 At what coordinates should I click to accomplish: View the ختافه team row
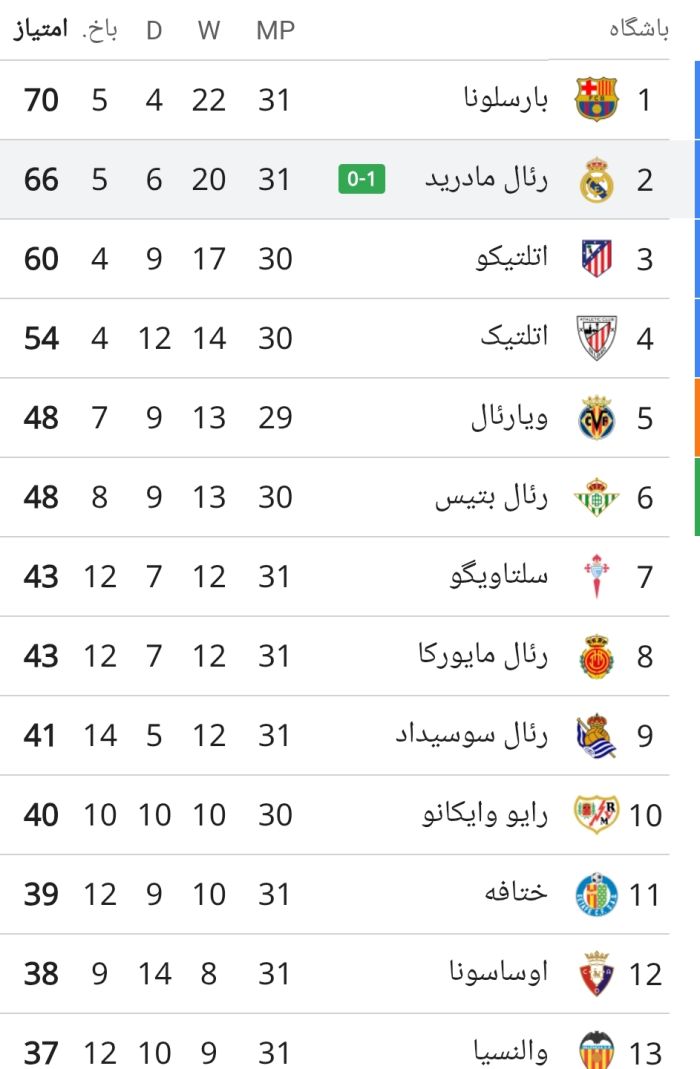(335, 894)
